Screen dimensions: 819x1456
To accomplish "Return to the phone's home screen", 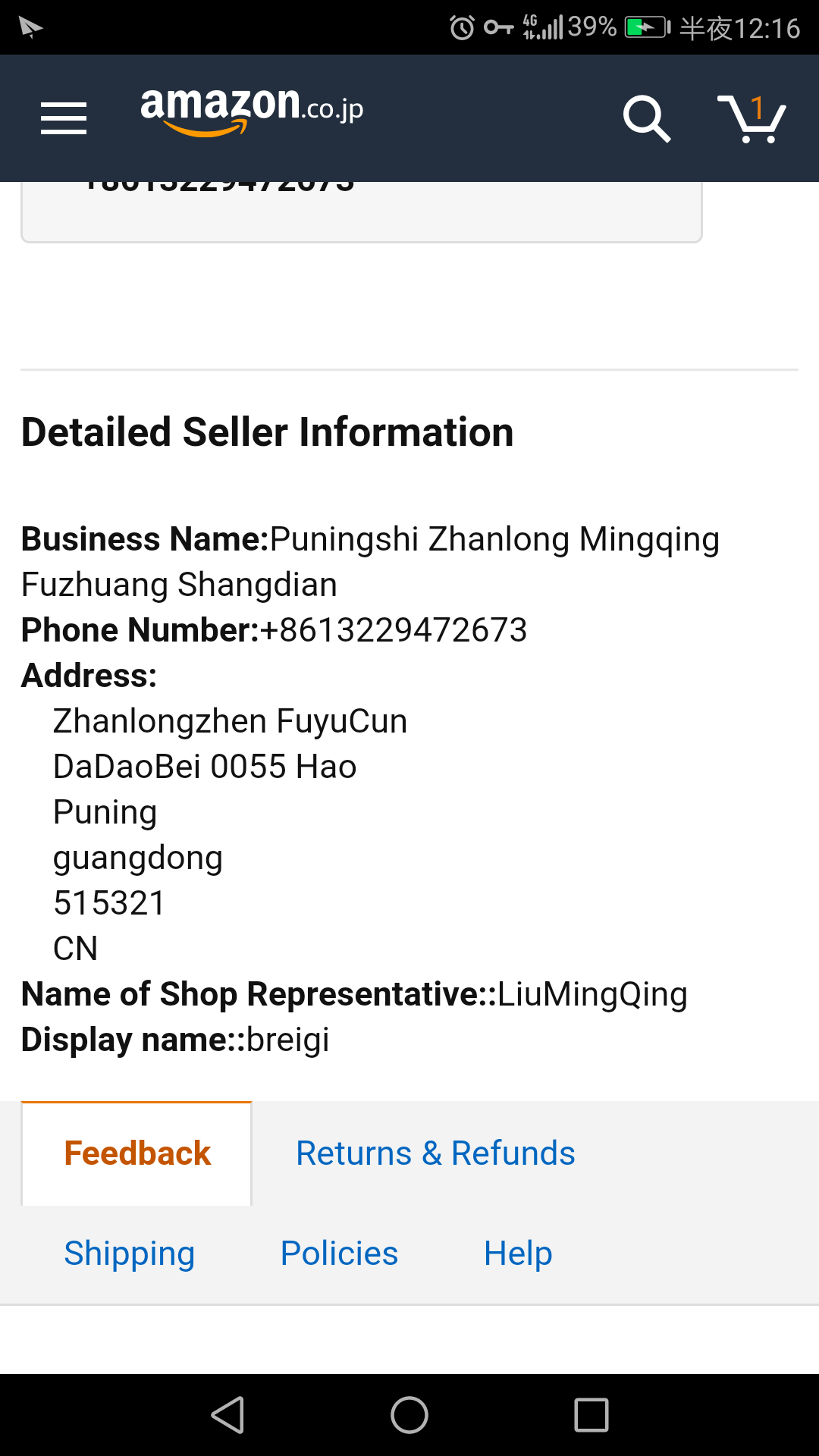I will pos(409,1415).
